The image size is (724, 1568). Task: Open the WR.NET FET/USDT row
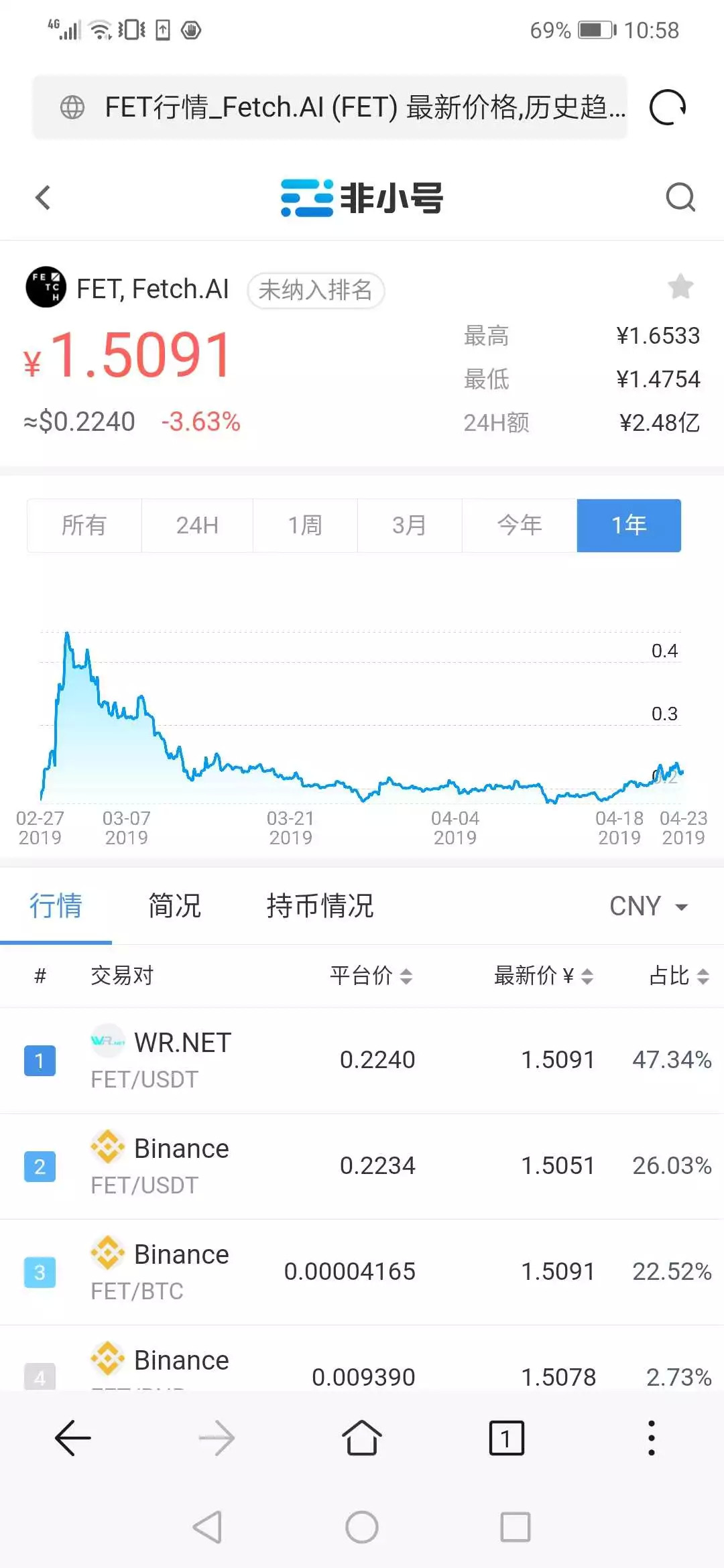[x=362, y=1060]
